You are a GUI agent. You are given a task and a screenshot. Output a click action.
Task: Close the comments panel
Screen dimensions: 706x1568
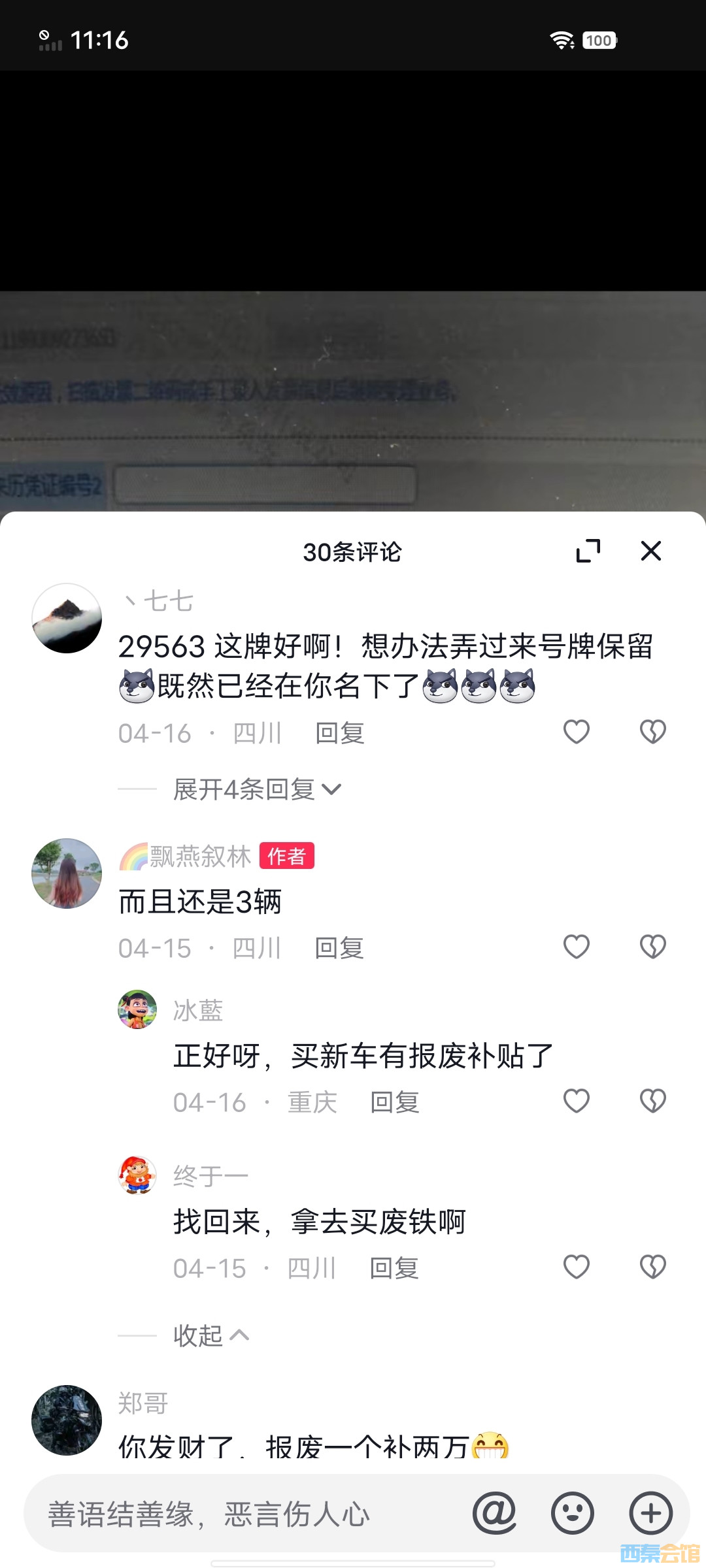pyautogui.click(x=650, y=551)
